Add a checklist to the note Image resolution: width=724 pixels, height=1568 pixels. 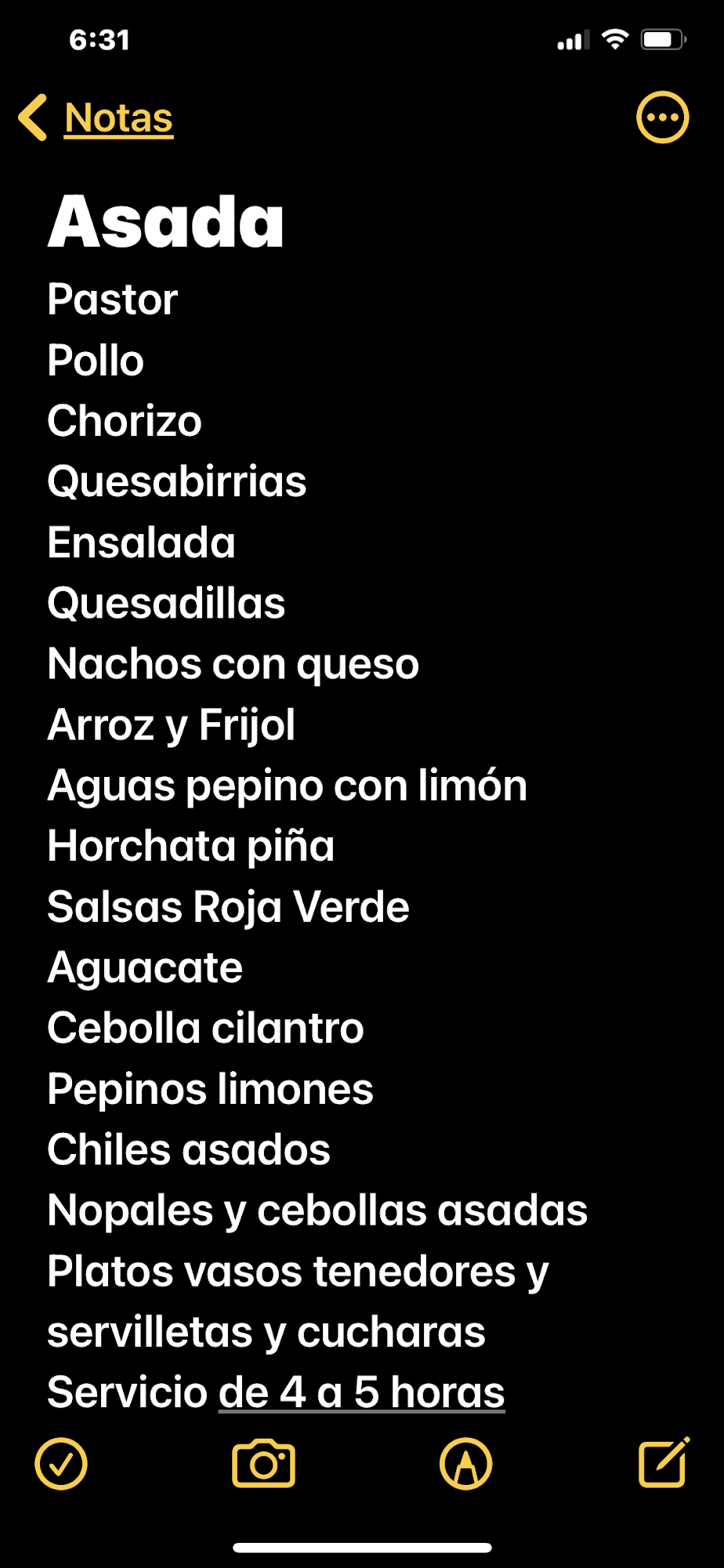pyautogui.click(x=61, y=1464)
